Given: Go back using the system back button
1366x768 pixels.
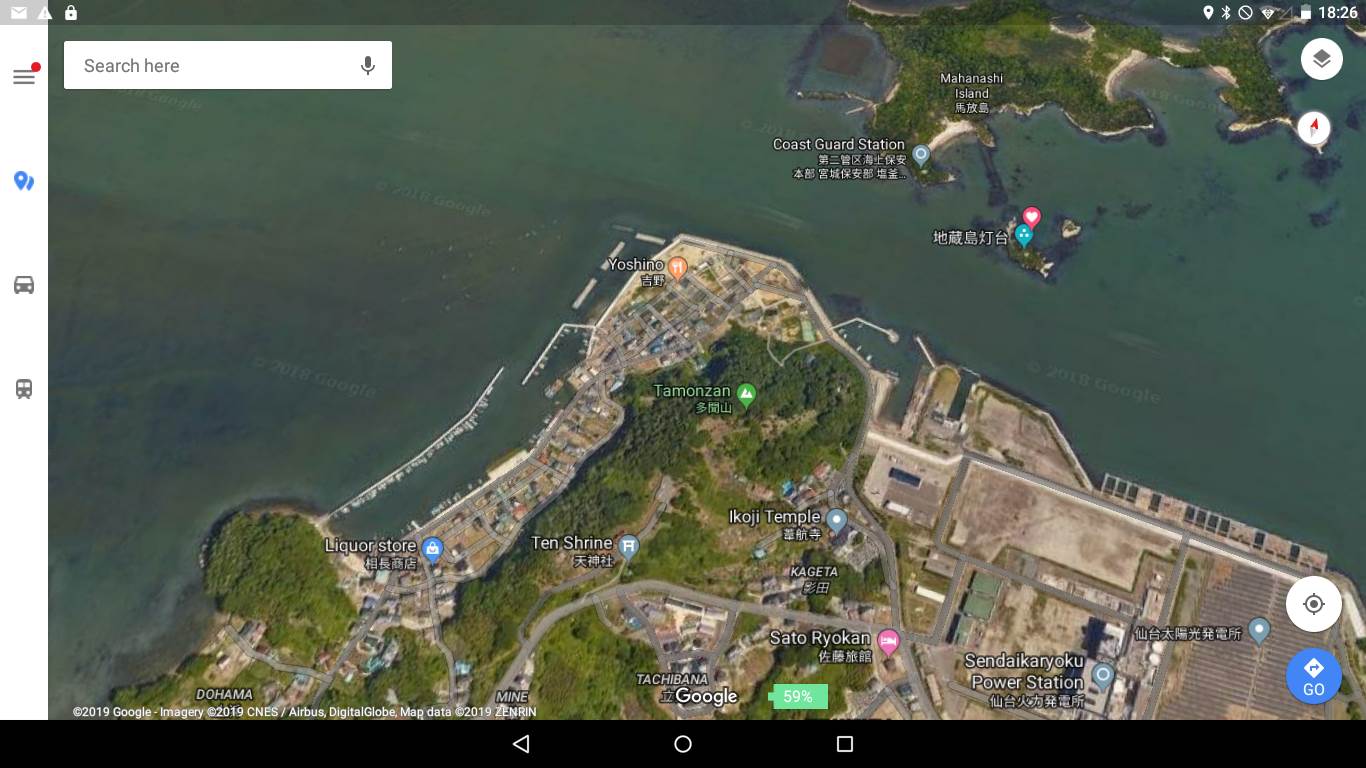Looking at the screenshot, I should (x=521, y=744).
